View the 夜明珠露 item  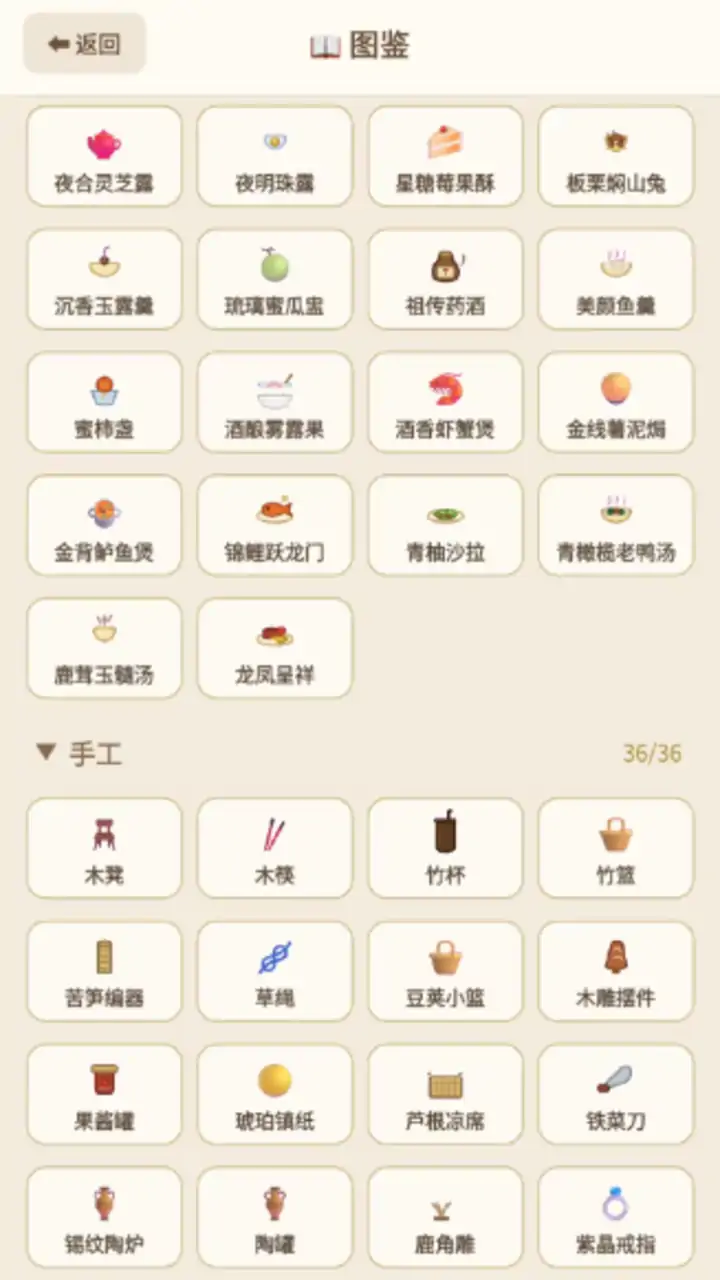[x=275, y=157]
